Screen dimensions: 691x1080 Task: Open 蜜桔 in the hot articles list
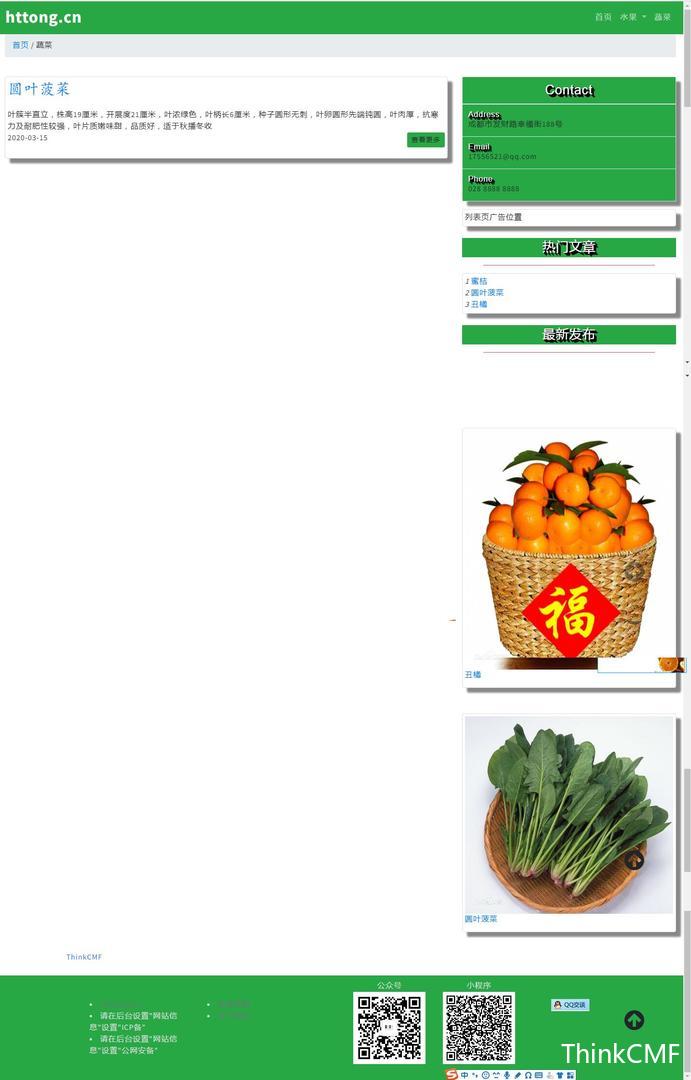coord(479,281)
